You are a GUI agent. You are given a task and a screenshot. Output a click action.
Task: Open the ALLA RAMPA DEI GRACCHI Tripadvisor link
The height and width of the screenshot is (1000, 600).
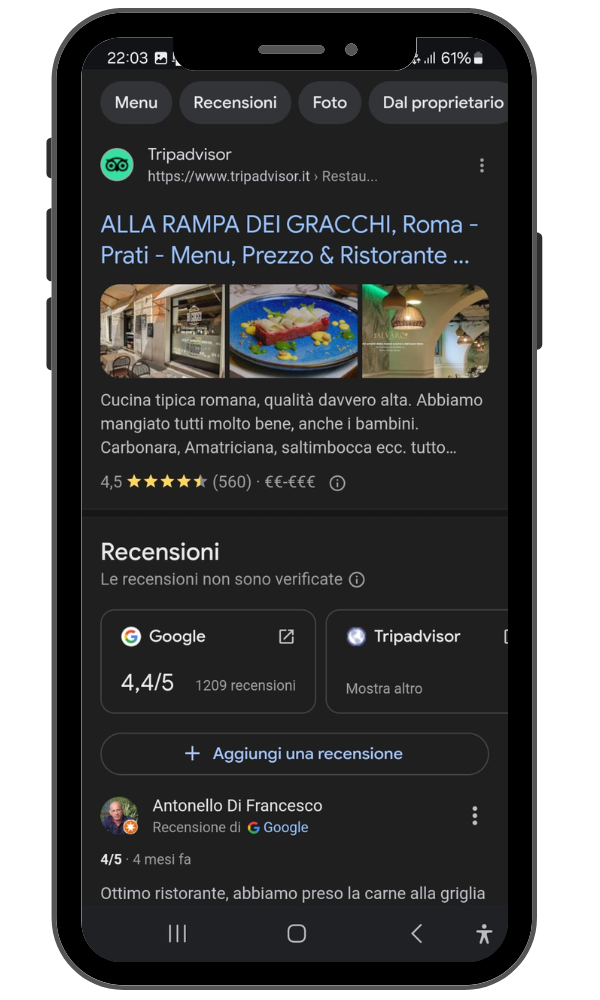[289, 238]
